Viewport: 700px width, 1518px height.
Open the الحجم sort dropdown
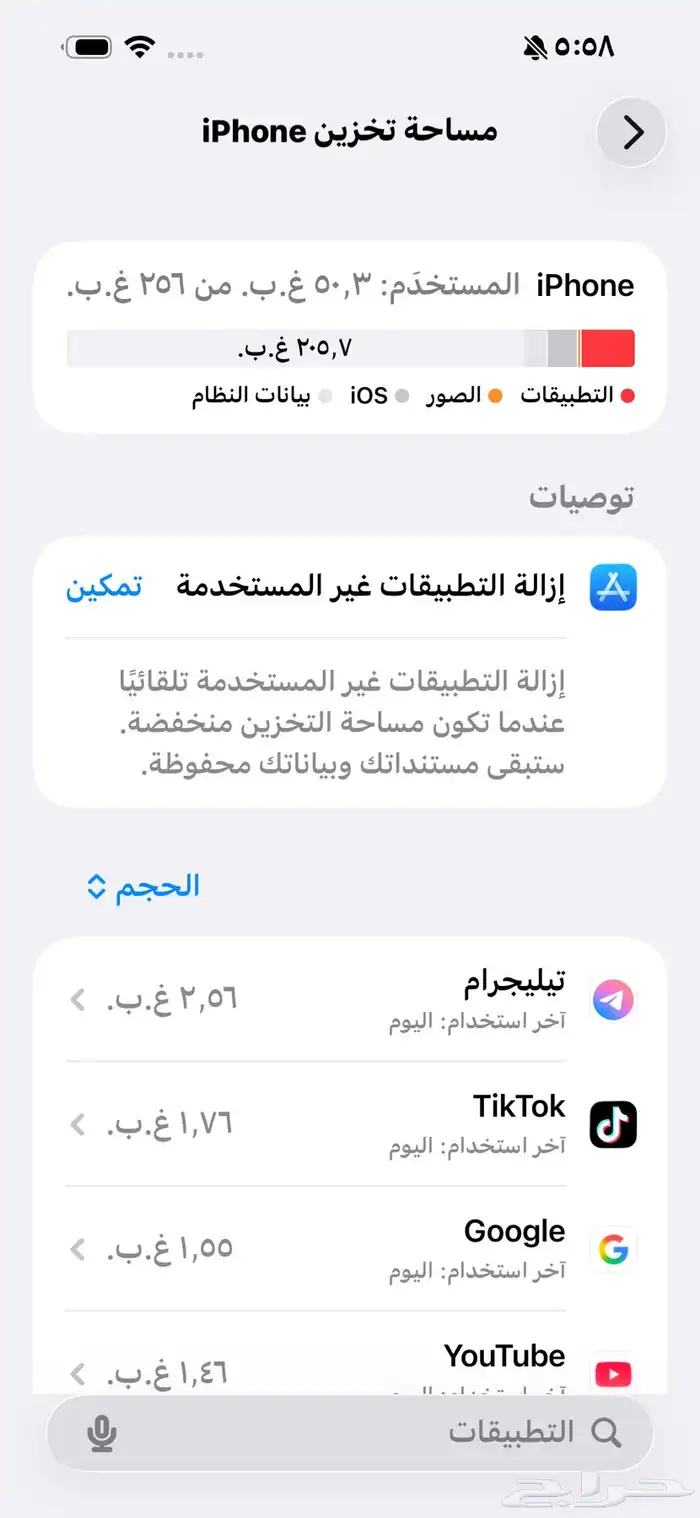pos(143,886)
